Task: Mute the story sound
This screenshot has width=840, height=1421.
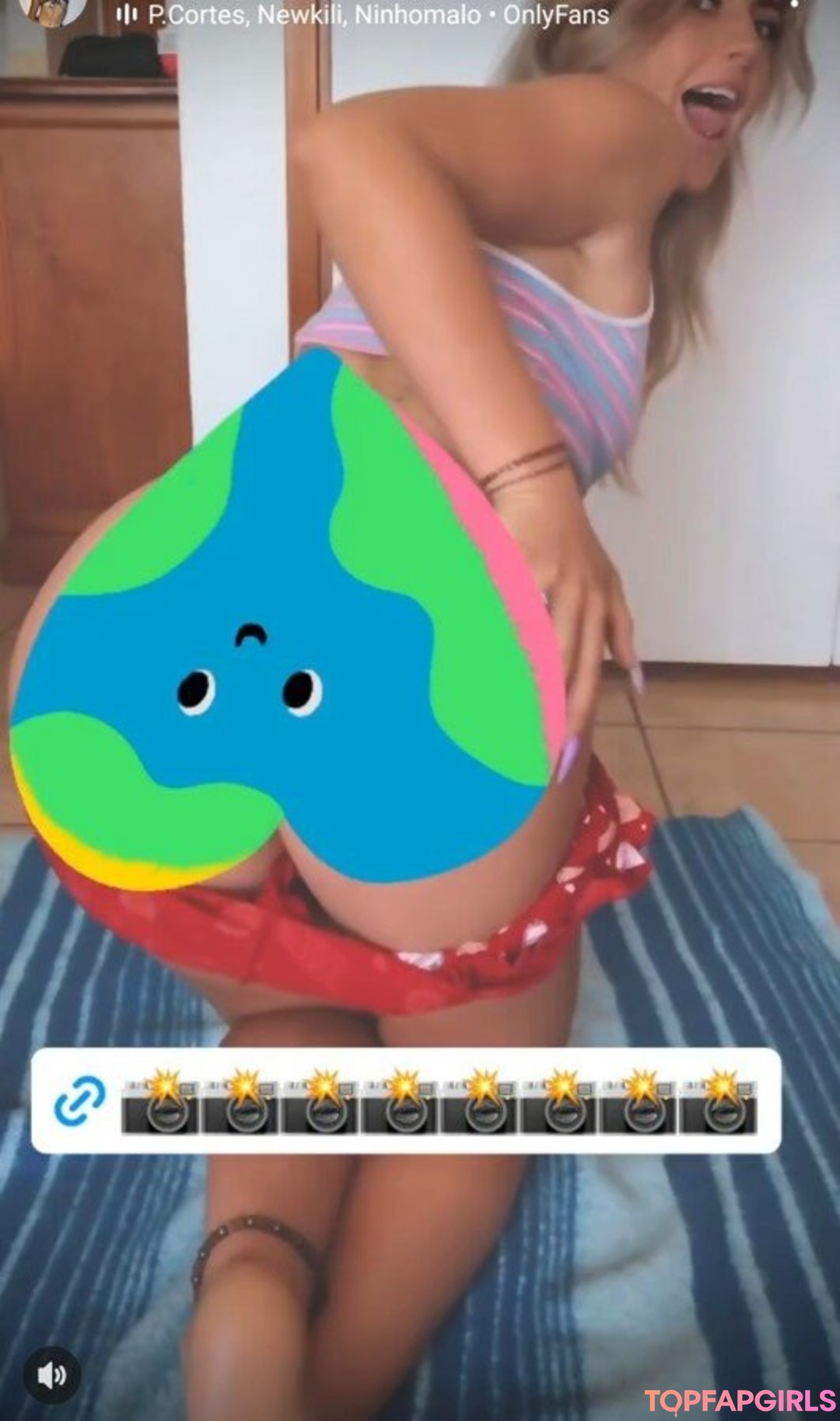Action: coord(51,1375)
